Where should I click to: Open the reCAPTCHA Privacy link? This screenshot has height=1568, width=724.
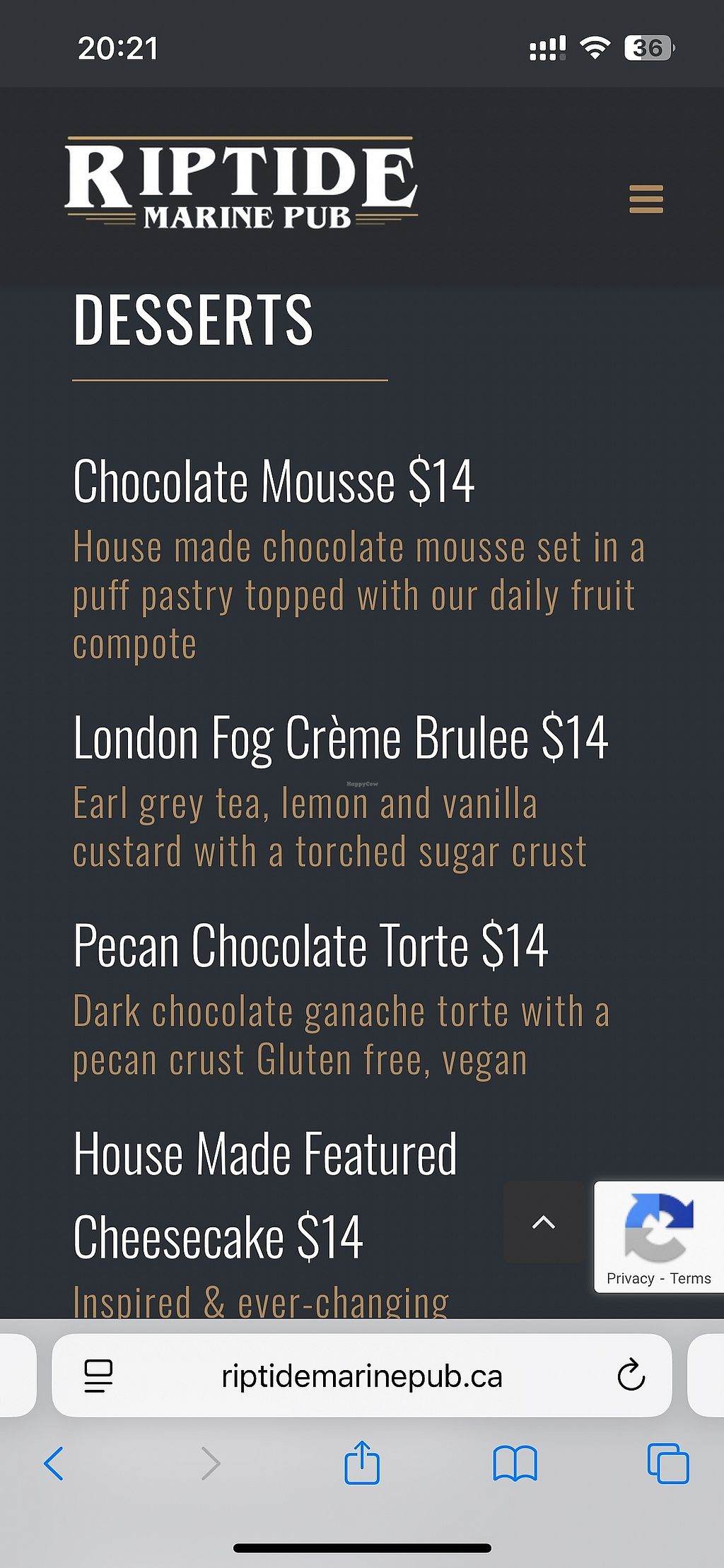coord(630,1278)
